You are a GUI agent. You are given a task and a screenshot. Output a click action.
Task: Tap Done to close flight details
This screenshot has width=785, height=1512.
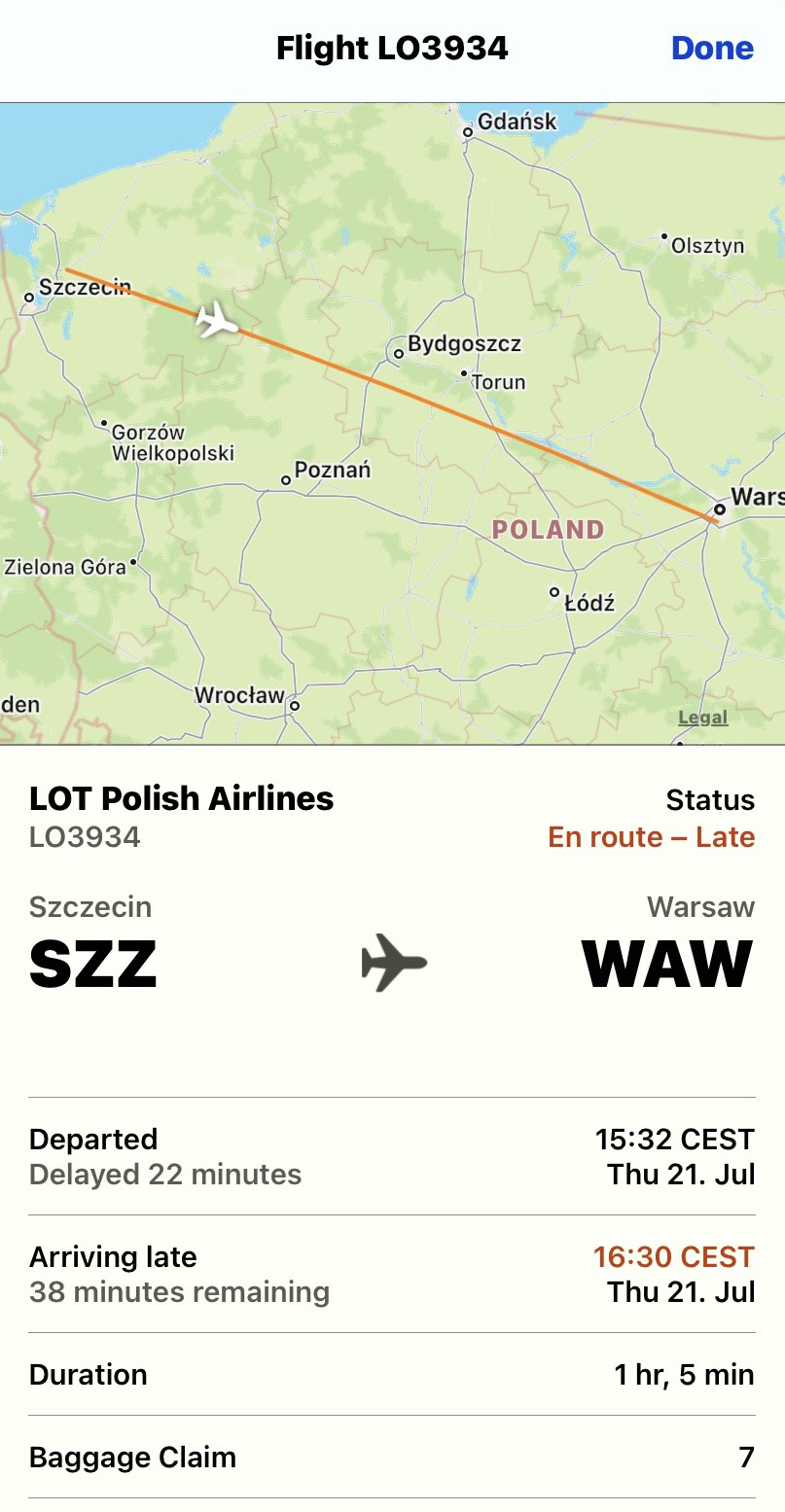[x=712, y=48]
